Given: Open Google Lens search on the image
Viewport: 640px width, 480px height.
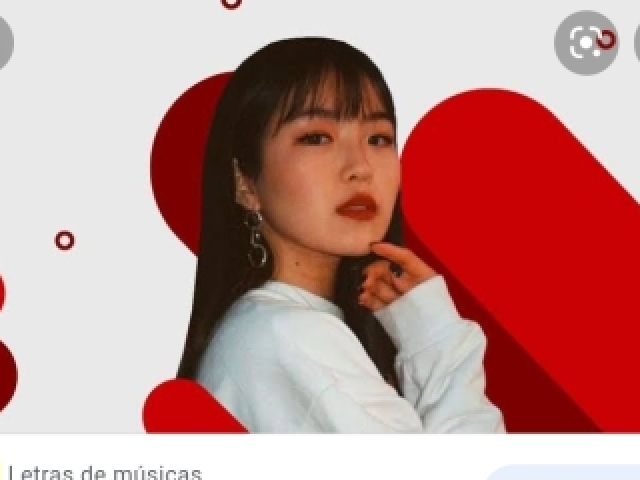Looking at the screenshot, I should coord(586,43).
